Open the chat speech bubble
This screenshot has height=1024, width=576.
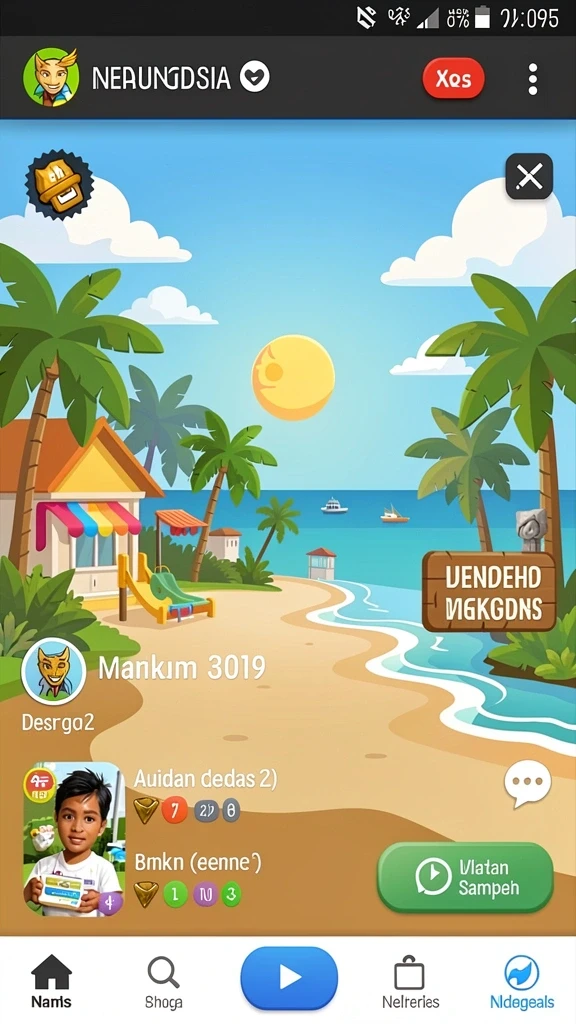[x=527, y=784]
